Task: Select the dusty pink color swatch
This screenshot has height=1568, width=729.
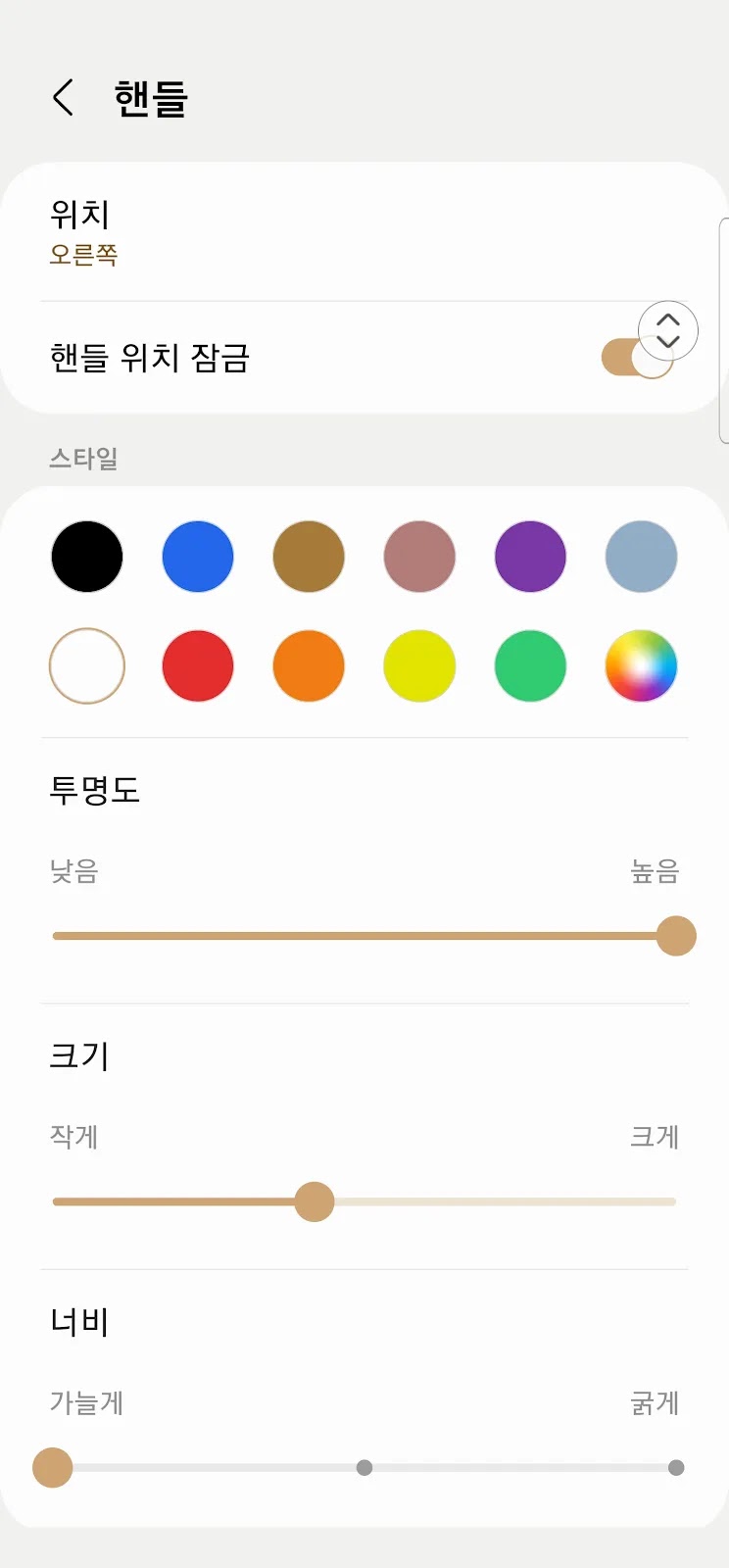Action: [419, 557]
